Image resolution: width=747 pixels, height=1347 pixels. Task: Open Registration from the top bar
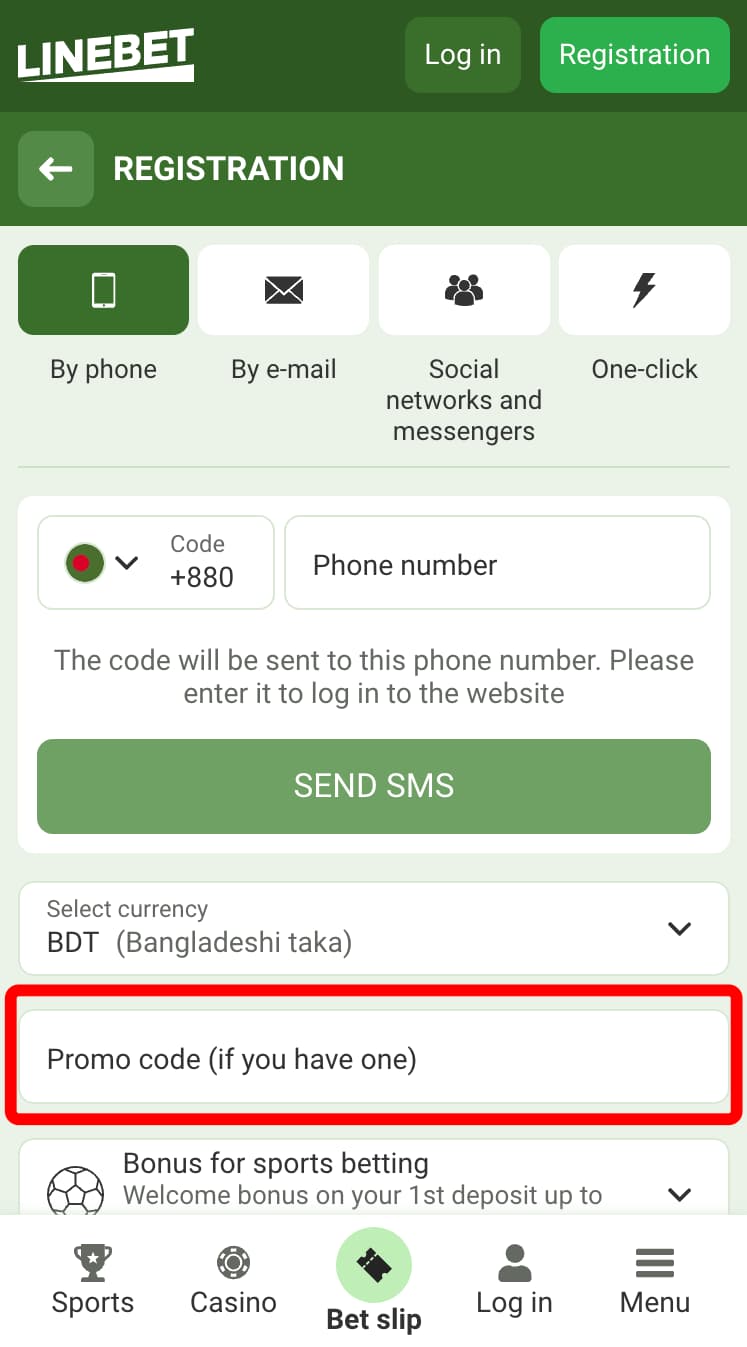pos(634,55)
